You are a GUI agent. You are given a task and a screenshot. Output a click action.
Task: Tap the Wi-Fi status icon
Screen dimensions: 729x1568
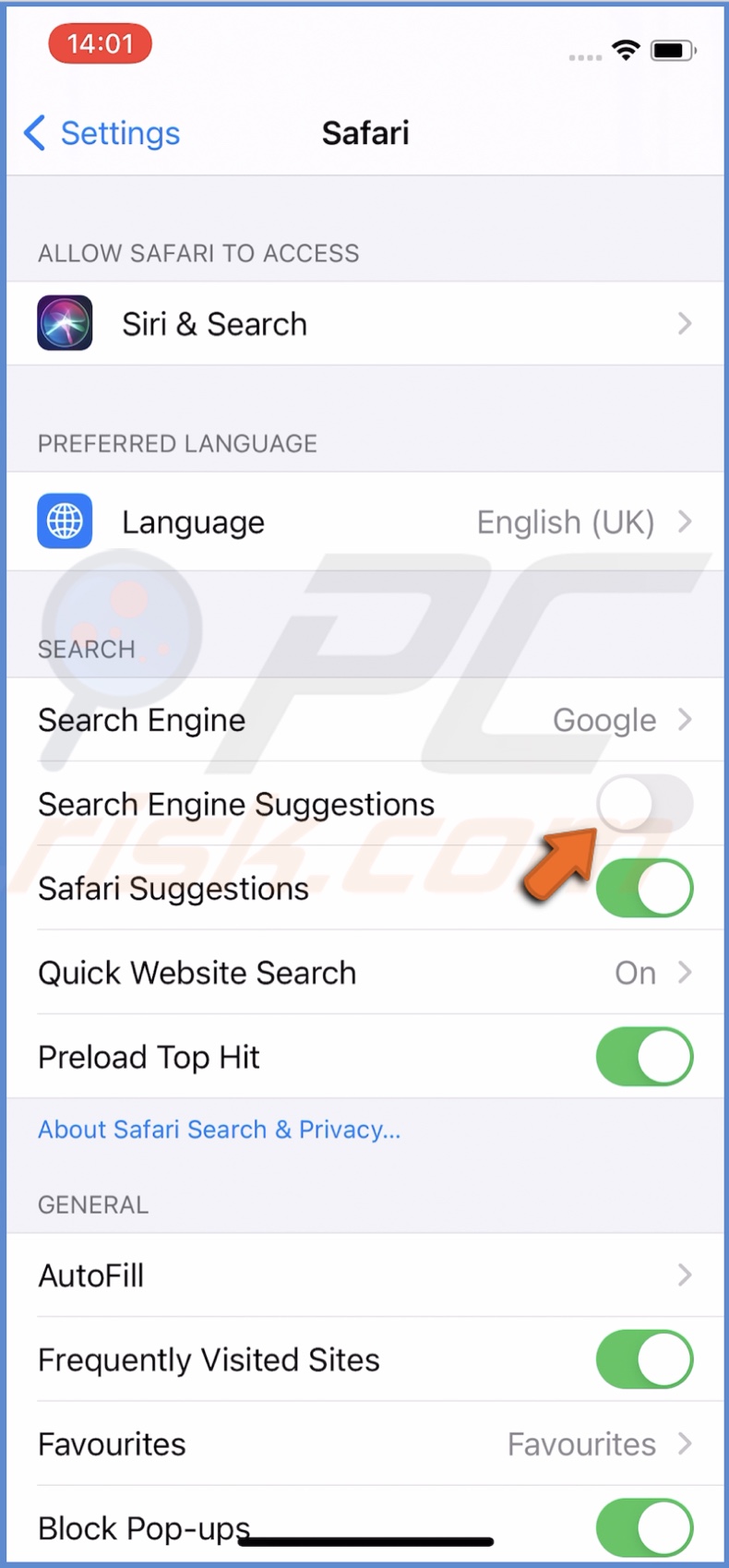click(x=627, y=51)
